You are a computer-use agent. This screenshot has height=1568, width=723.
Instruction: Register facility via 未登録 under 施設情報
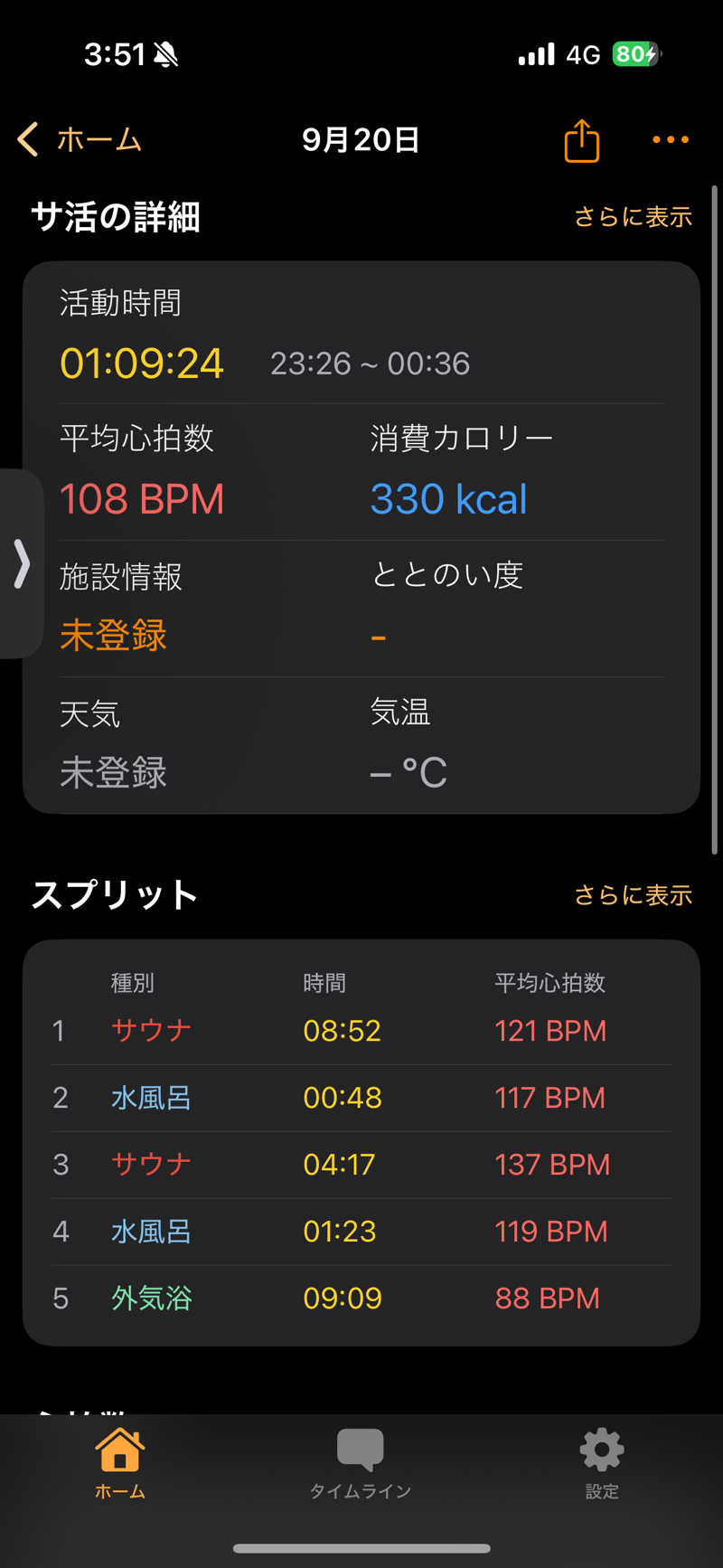pyautogui.click(x=113, y=636)
